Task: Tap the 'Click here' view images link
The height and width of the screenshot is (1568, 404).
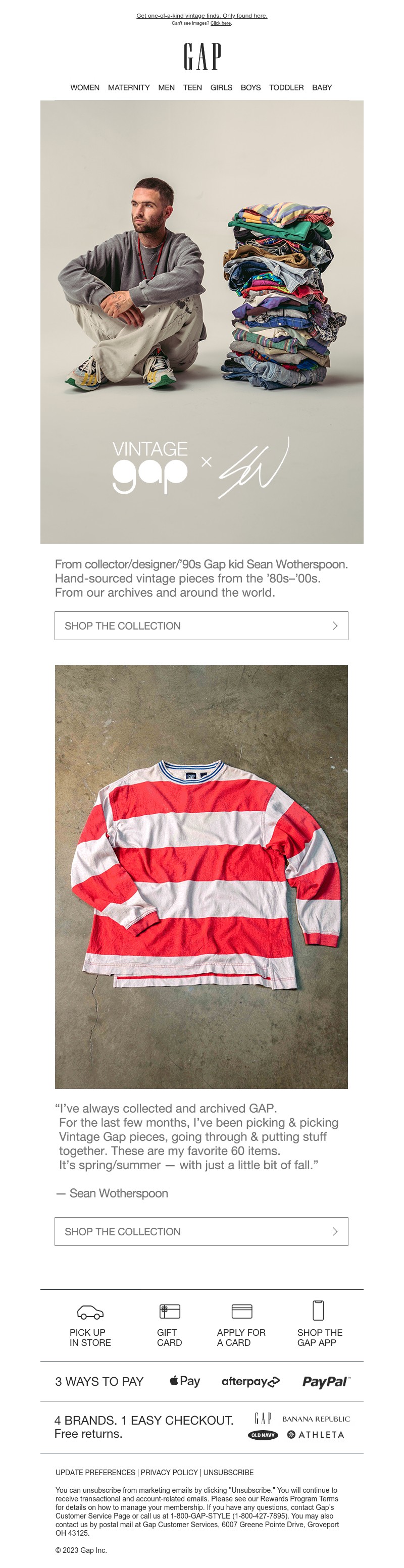Action: tap(221, 23)
